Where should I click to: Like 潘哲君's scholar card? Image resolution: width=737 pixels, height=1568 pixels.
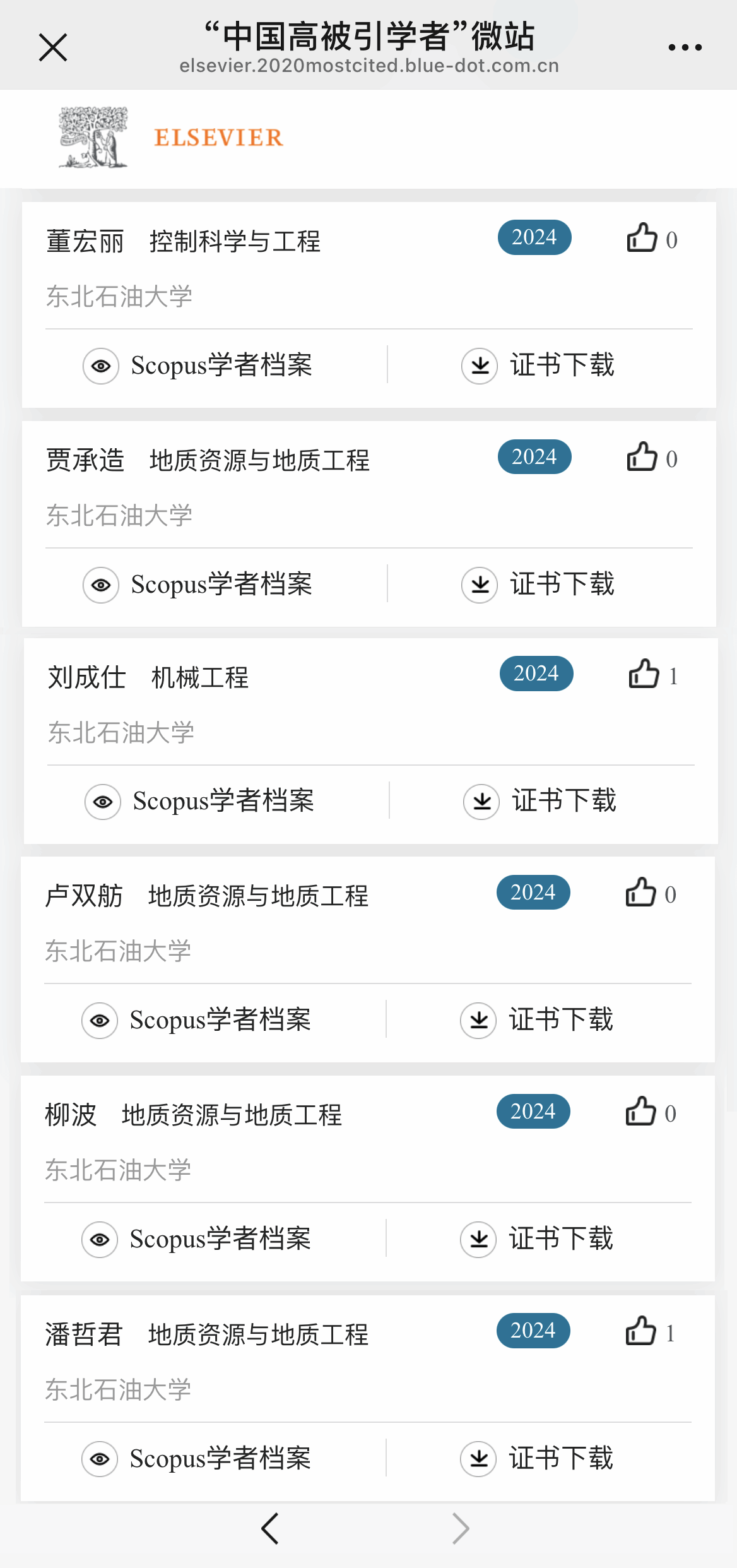pyautogui.click(x=641, y=1331)
